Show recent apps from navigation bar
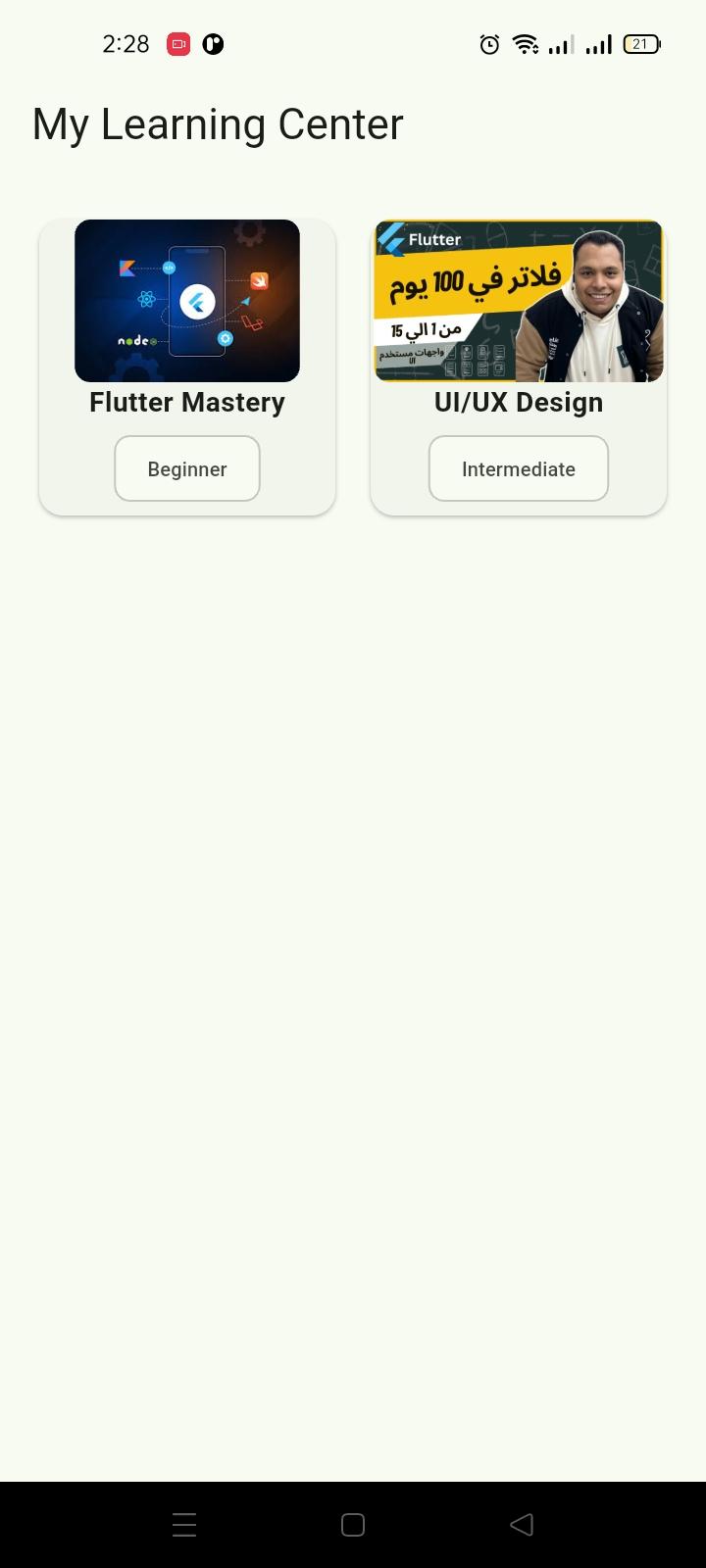 click(x=184, y=1524)
